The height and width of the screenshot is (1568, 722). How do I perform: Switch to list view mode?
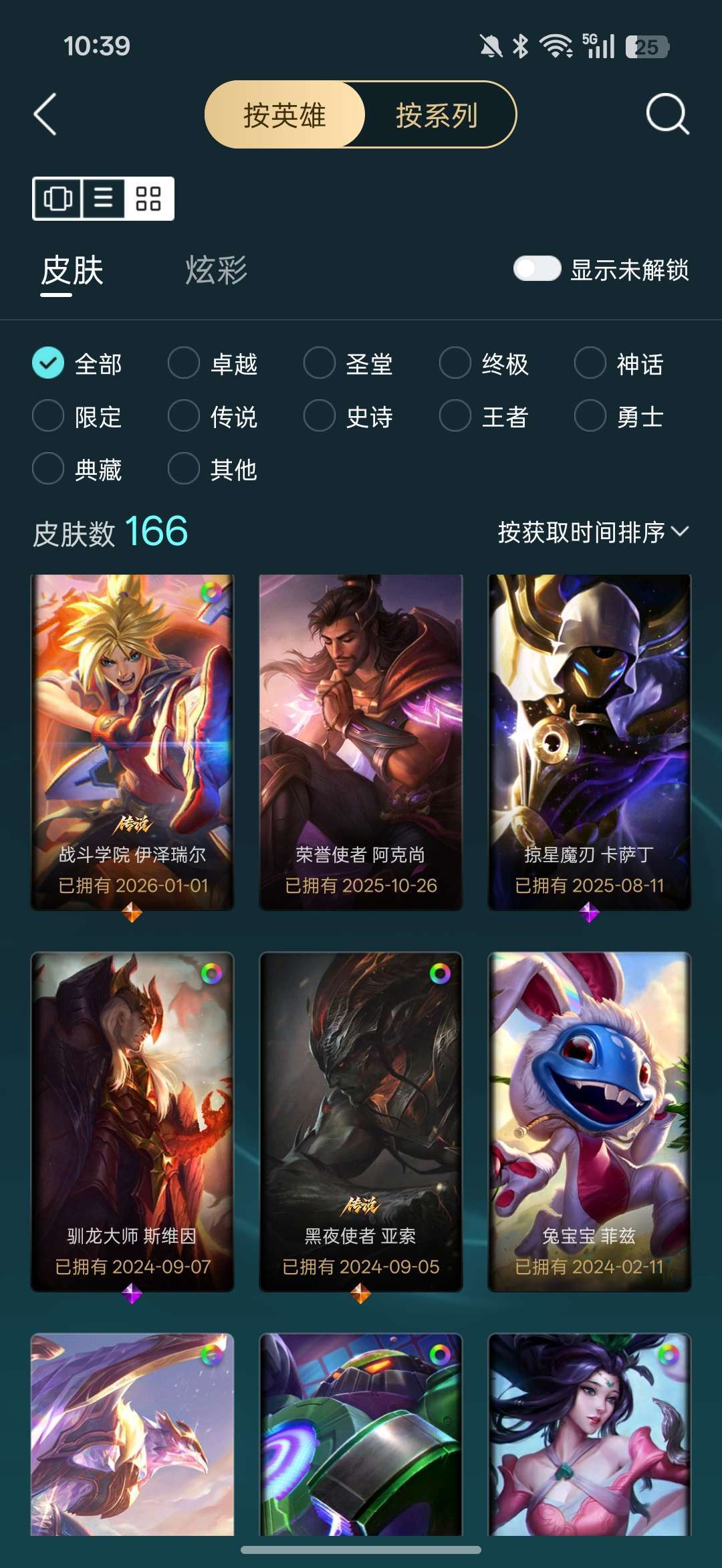pos(103,199)
